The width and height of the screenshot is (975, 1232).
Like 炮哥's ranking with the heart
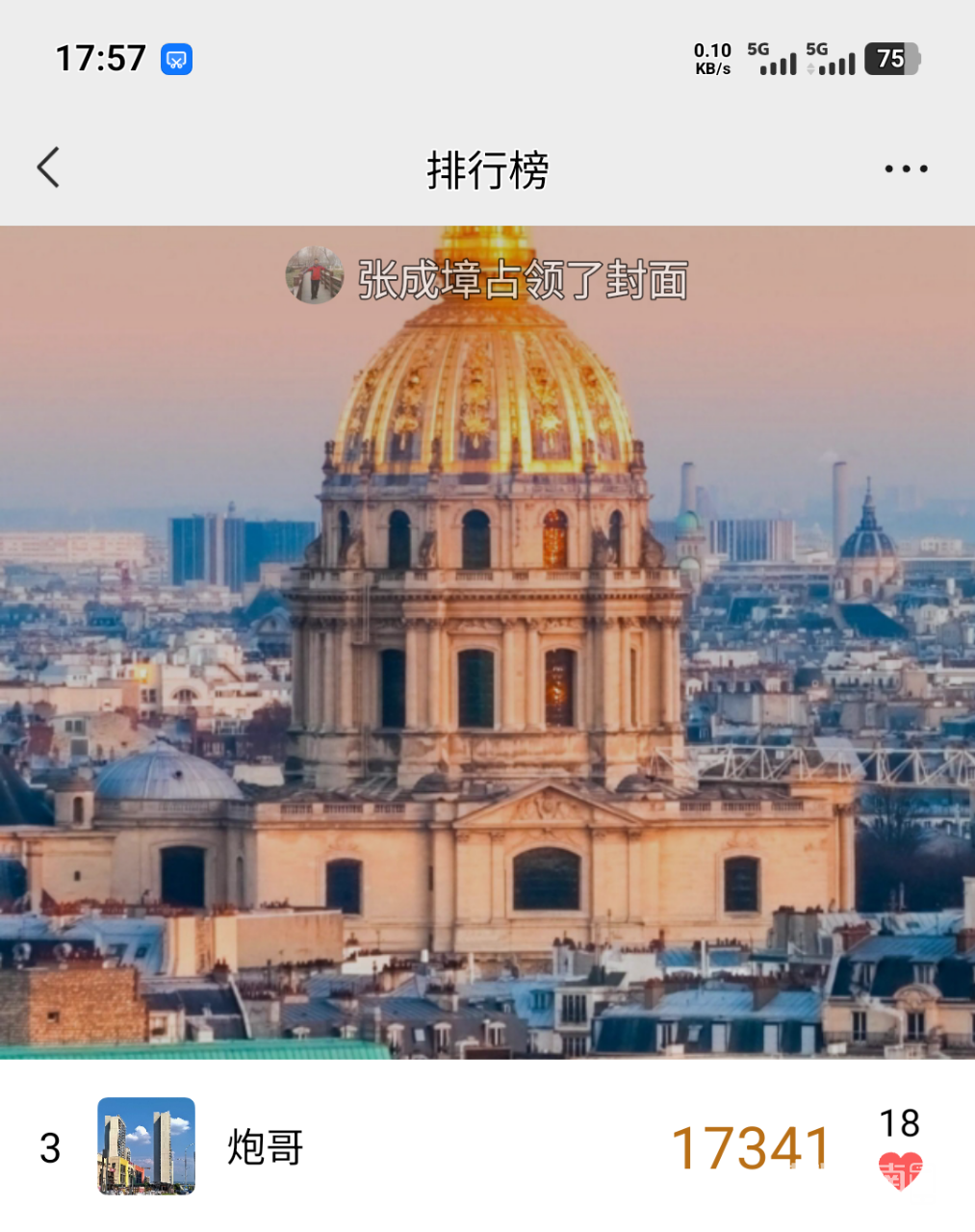pos(900,1169)
